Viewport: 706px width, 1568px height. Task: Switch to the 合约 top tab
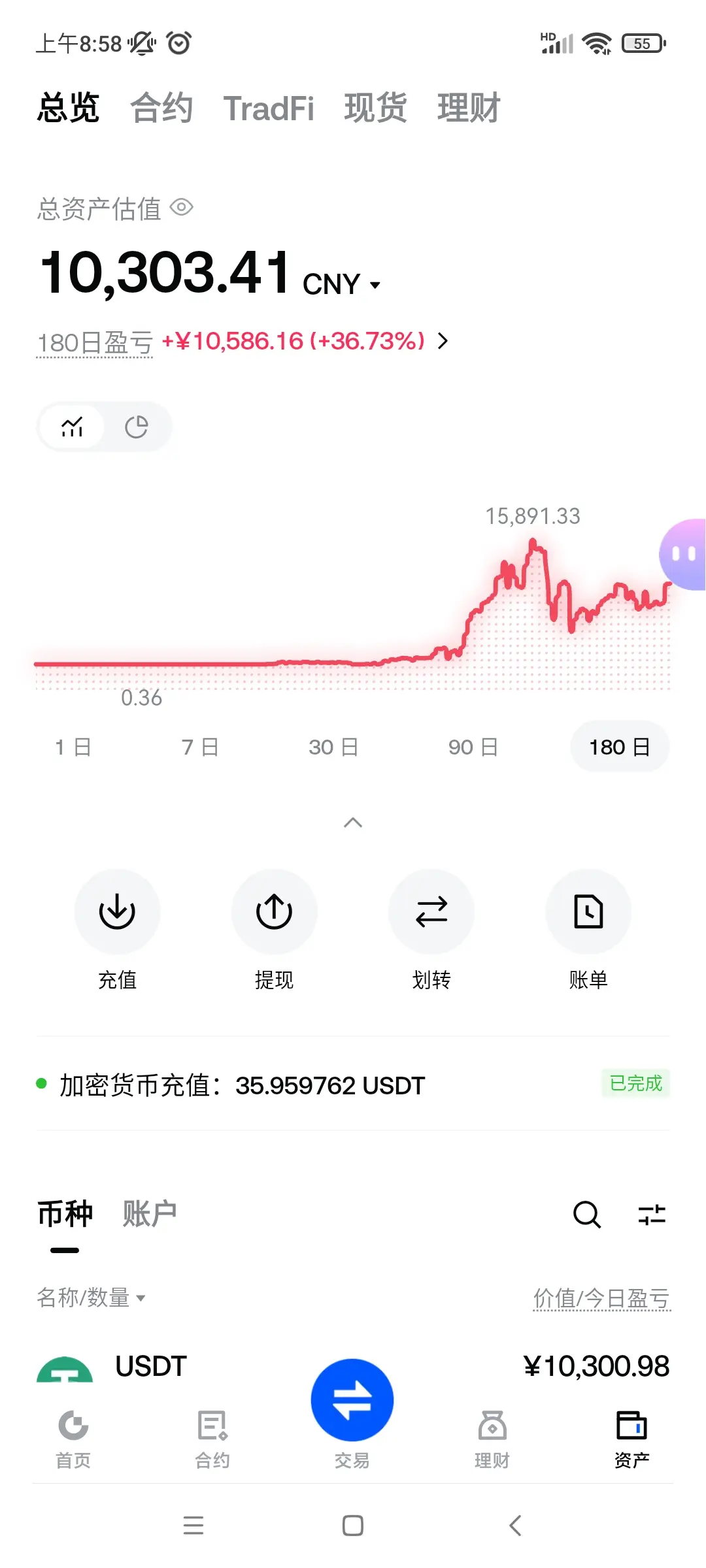tap(161, 108)
